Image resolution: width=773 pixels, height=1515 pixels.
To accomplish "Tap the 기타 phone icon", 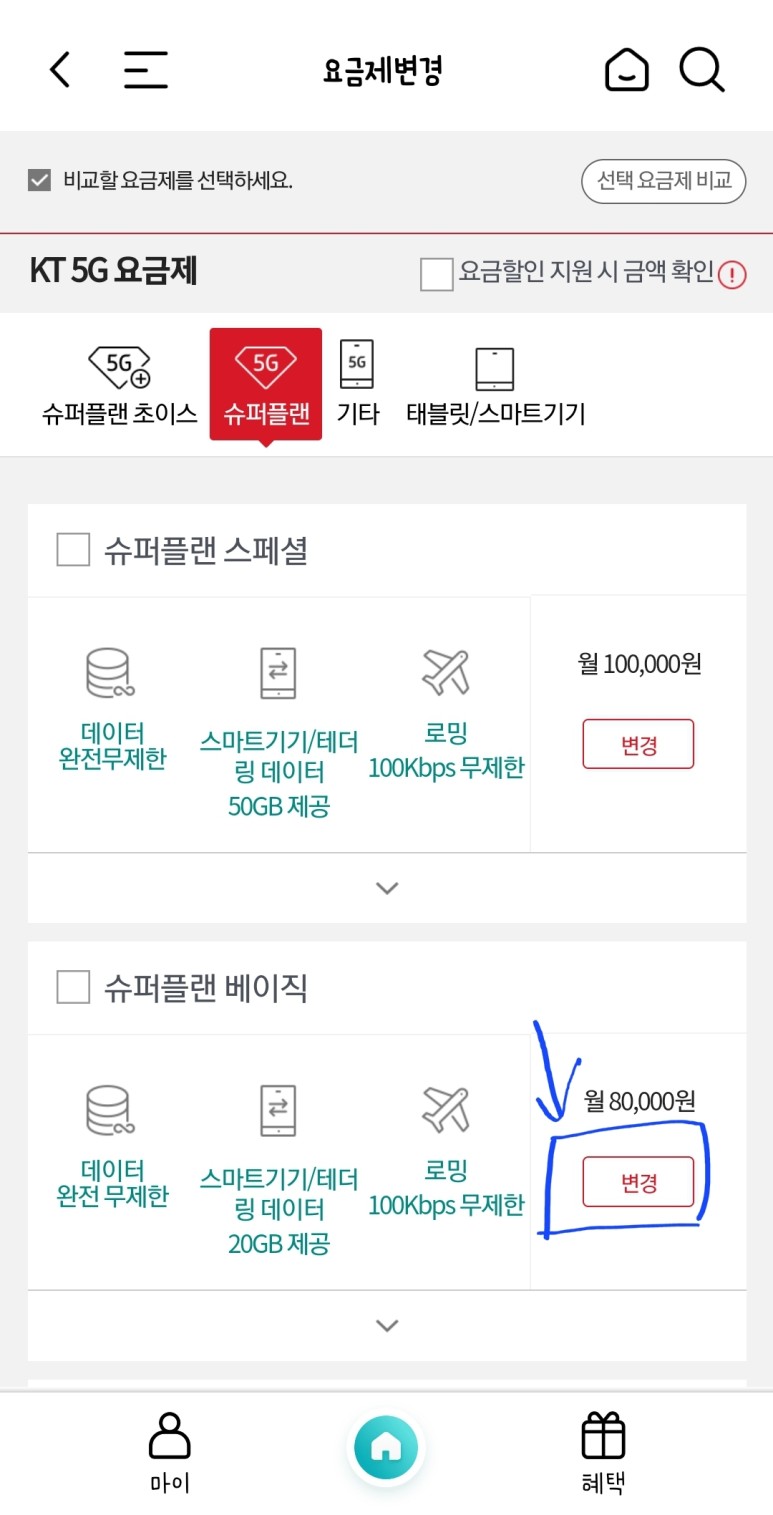I will (x=357, y=366).
